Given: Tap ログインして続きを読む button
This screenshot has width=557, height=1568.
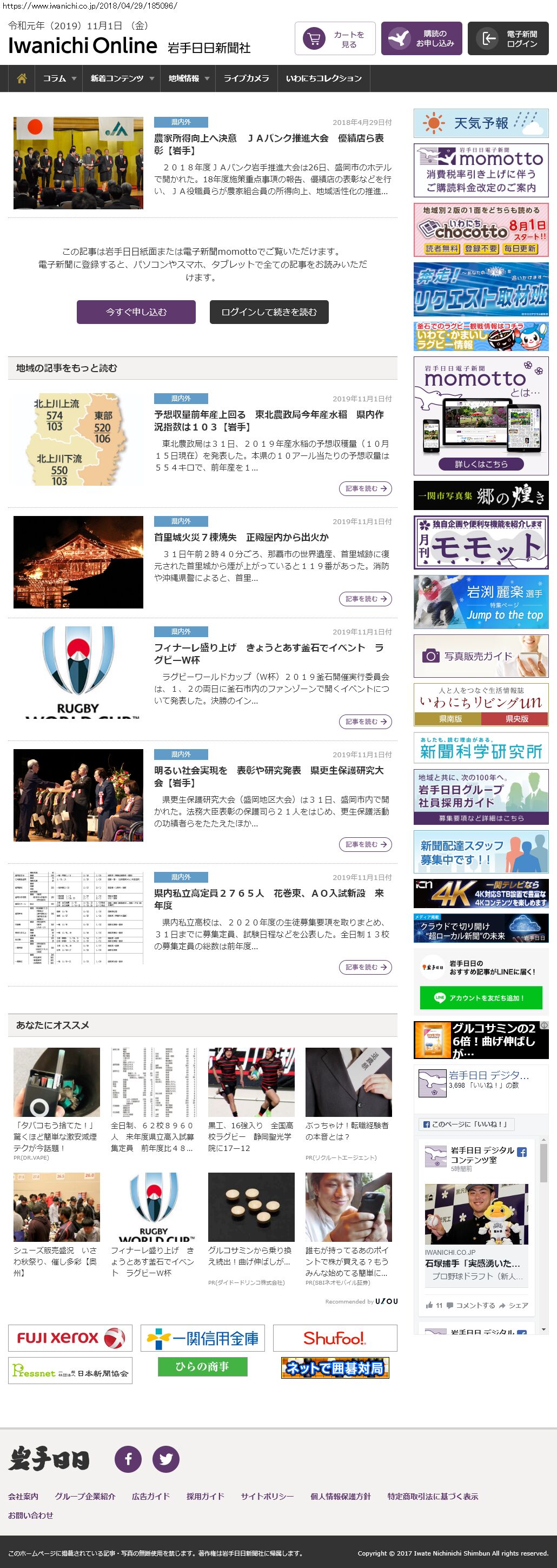Looking at the screenshot, I should tap(269, 312).
